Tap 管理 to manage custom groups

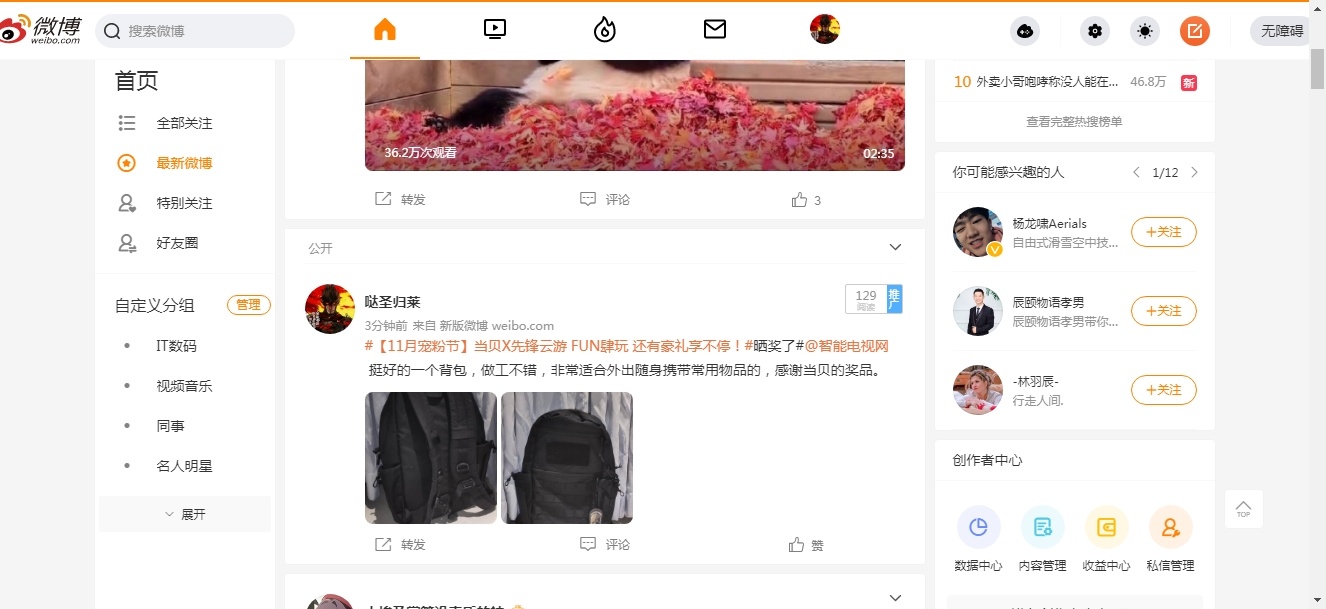click(249, 305)
